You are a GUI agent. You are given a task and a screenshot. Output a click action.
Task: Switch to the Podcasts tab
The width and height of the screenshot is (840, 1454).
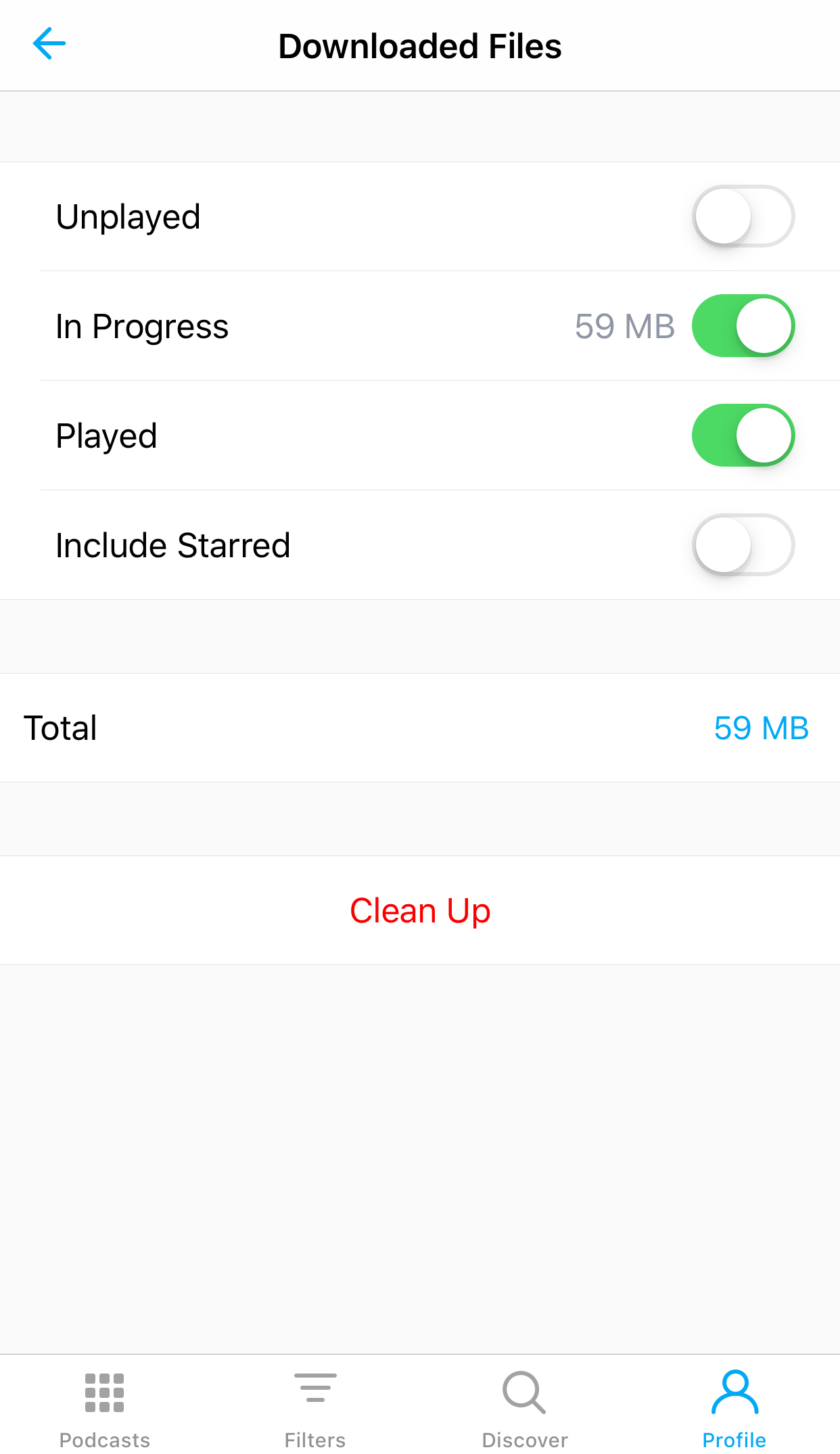tap(105, 1408)
